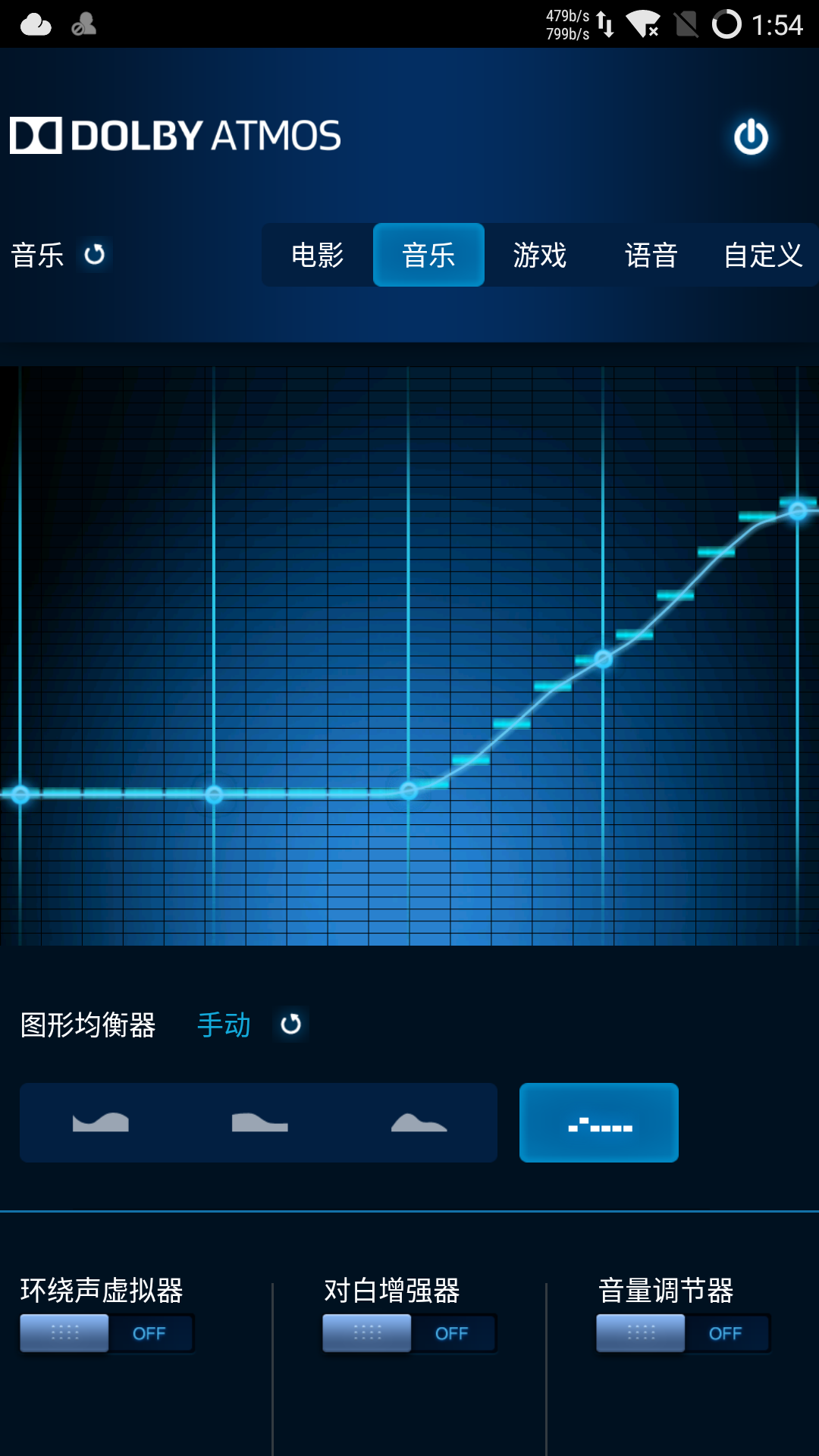Switch to the 电影 profile

(318, 255)
